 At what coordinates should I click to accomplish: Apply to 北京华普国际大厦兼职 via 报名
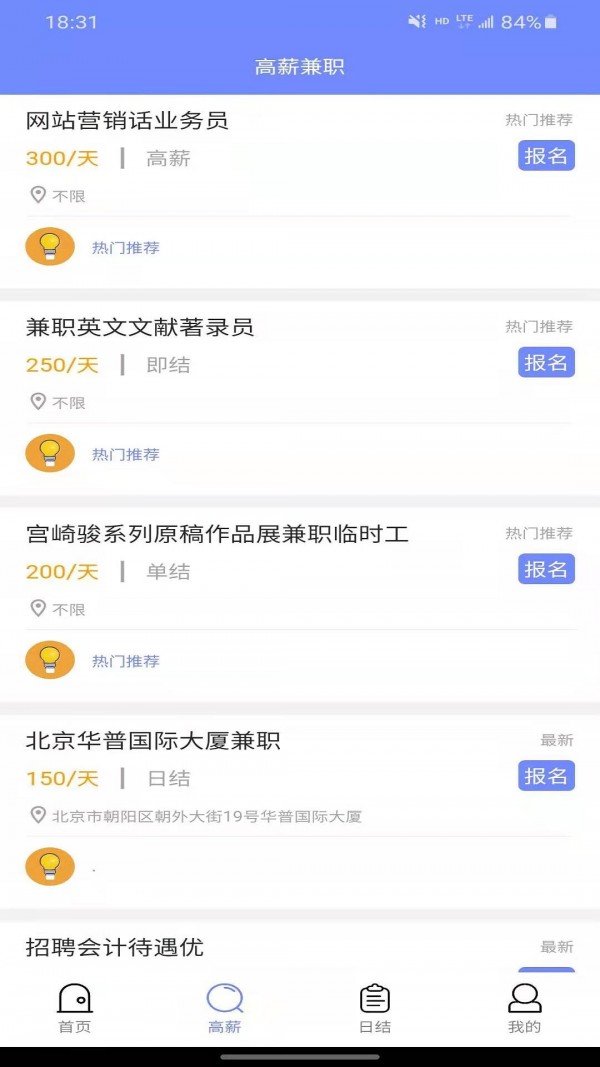pos(546,776)
